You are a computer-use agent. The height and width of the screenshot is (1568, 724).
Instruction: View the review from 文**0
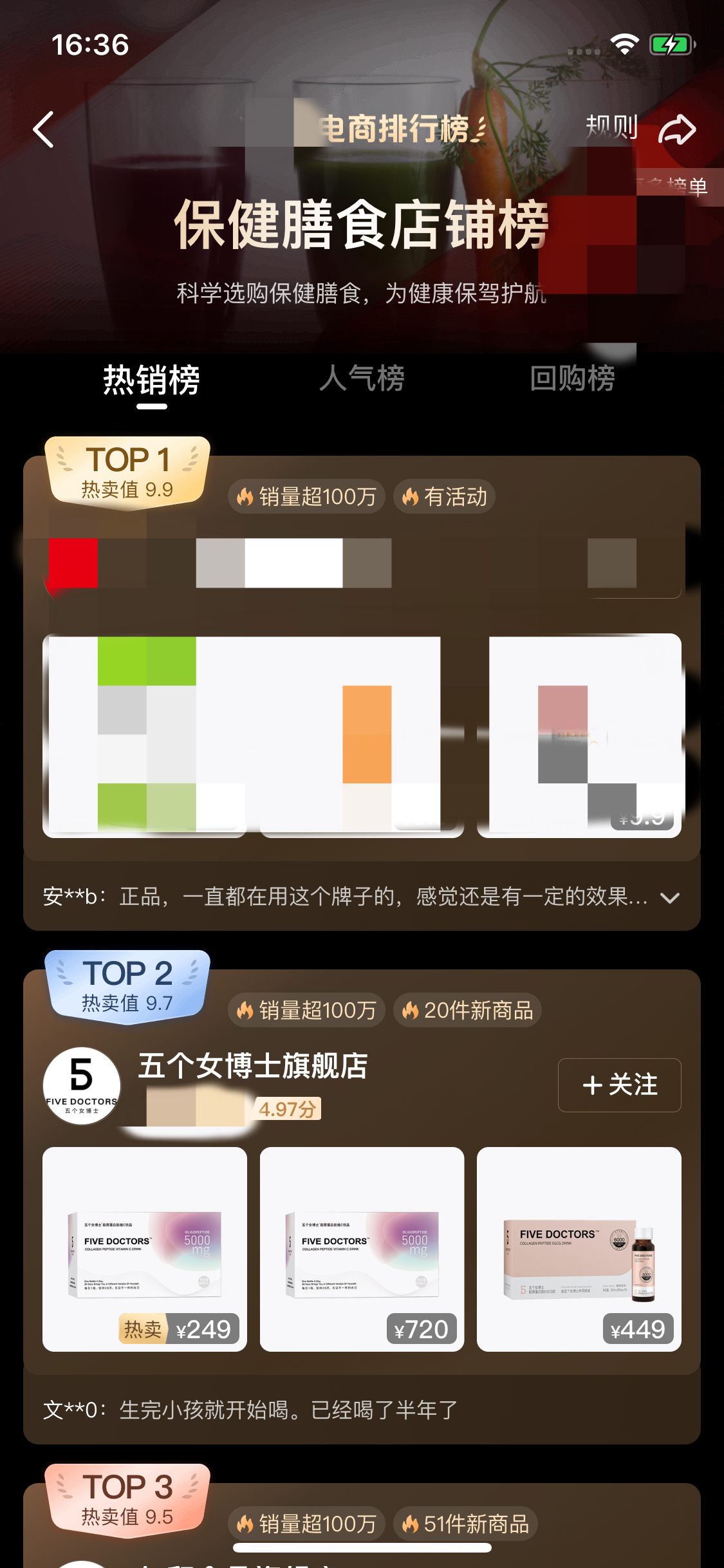(x=251, y=1410)
